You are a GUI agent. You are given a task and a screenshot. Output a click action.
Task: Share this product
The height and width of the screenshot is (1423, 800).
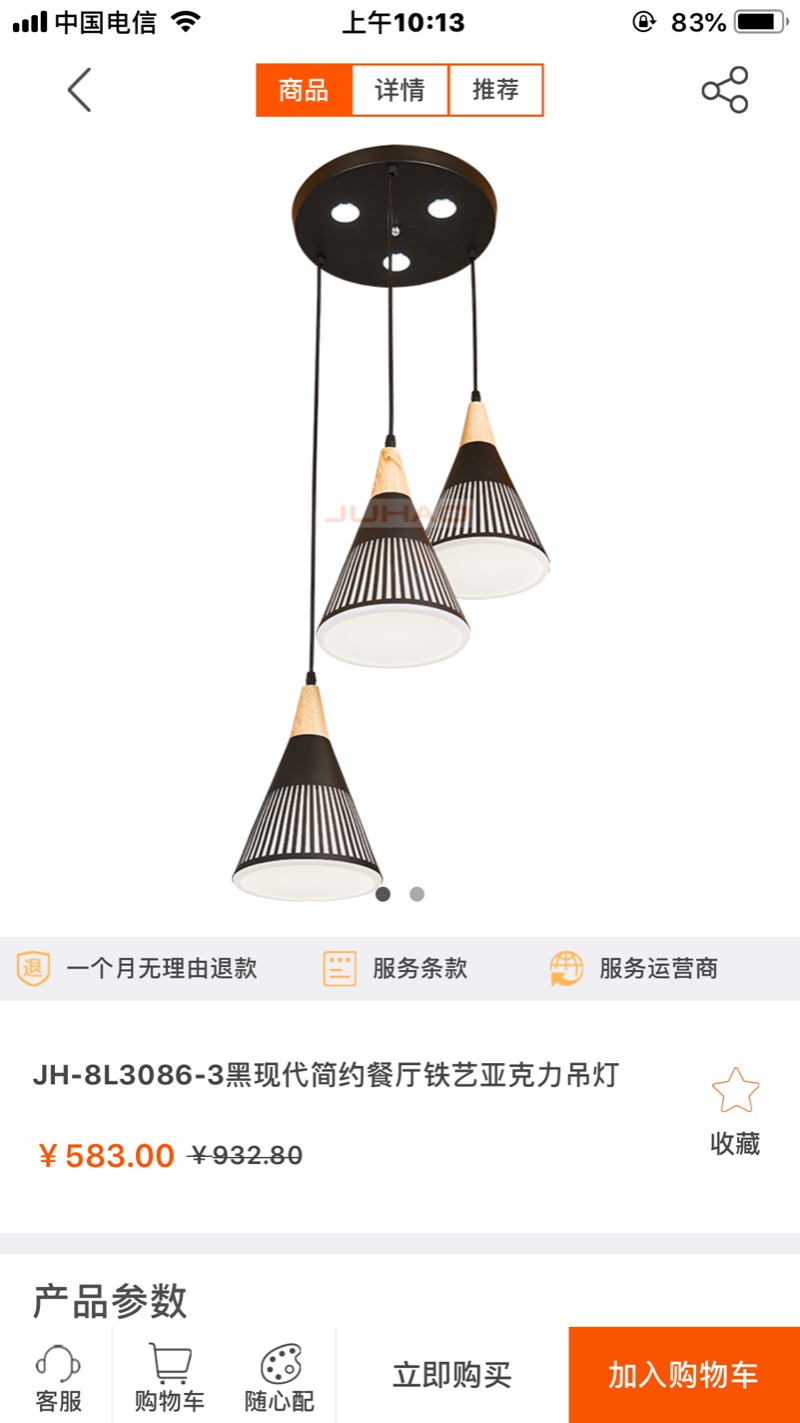pos(724,90)
